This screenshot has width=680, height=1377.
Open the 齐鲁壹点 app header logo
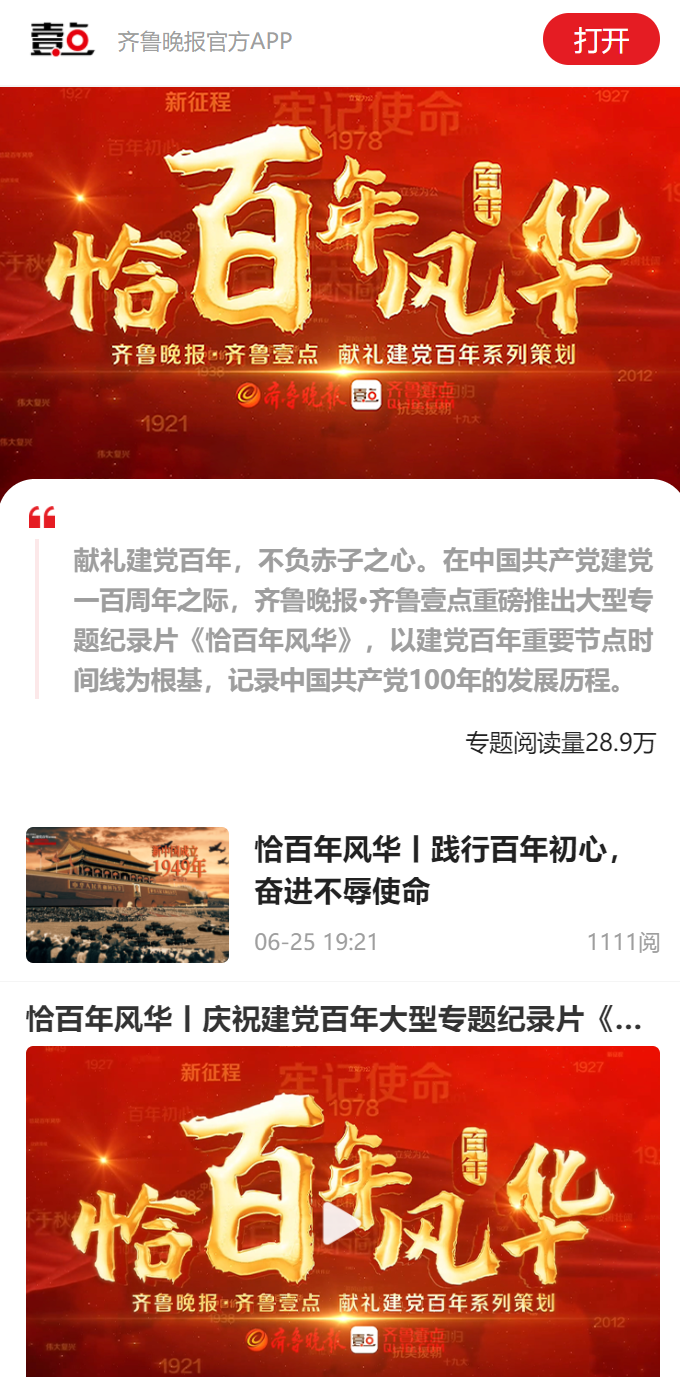click(x=62, y=40)
